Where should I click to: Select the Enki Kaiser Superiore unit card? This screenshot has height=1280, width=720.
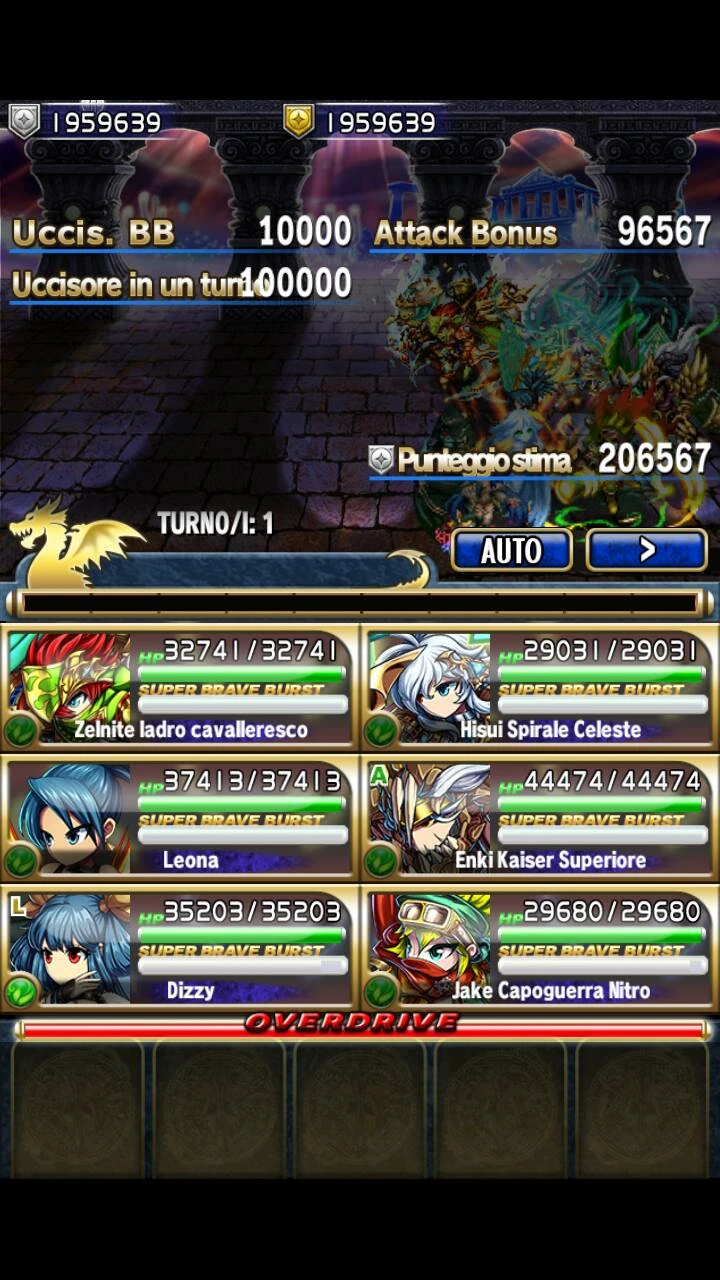click(x=540, y=817)
